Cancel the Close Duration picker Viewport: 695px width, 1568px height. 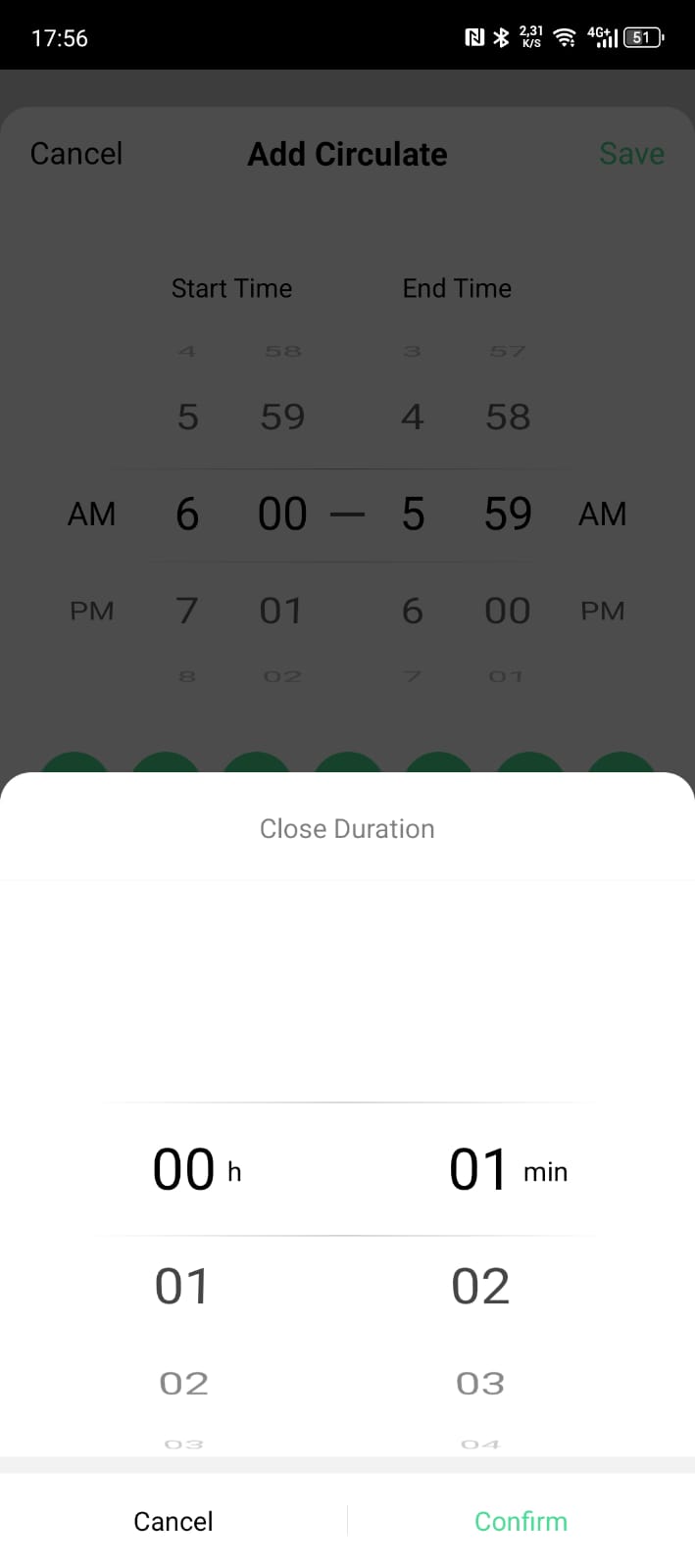coord(174,1521)
